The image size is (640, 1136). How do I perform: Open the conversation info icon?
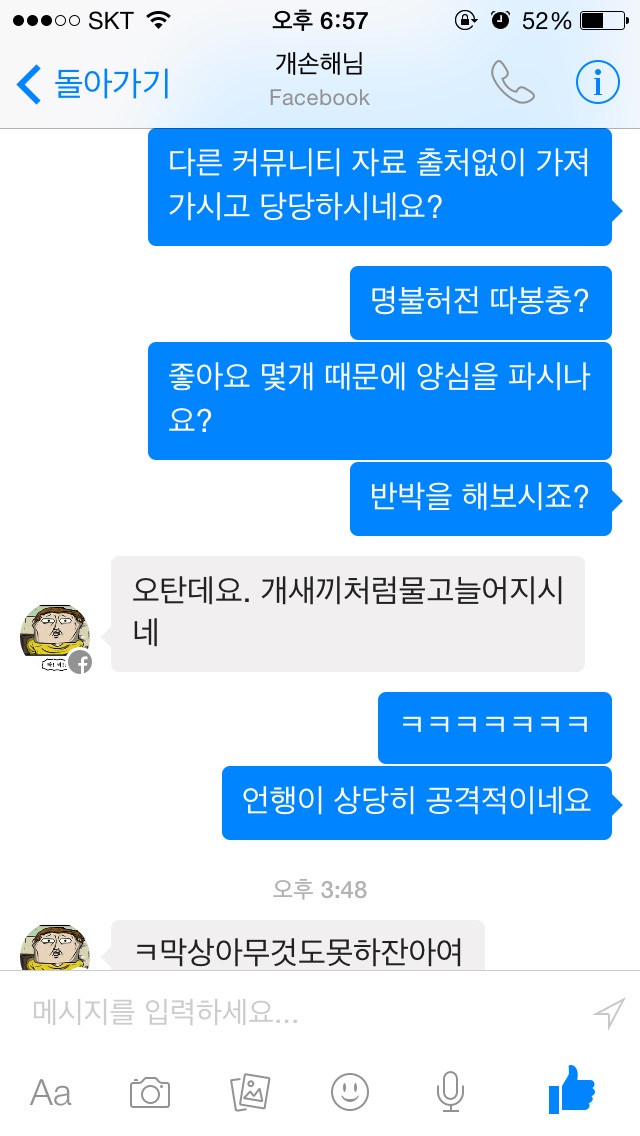(597, 83)
